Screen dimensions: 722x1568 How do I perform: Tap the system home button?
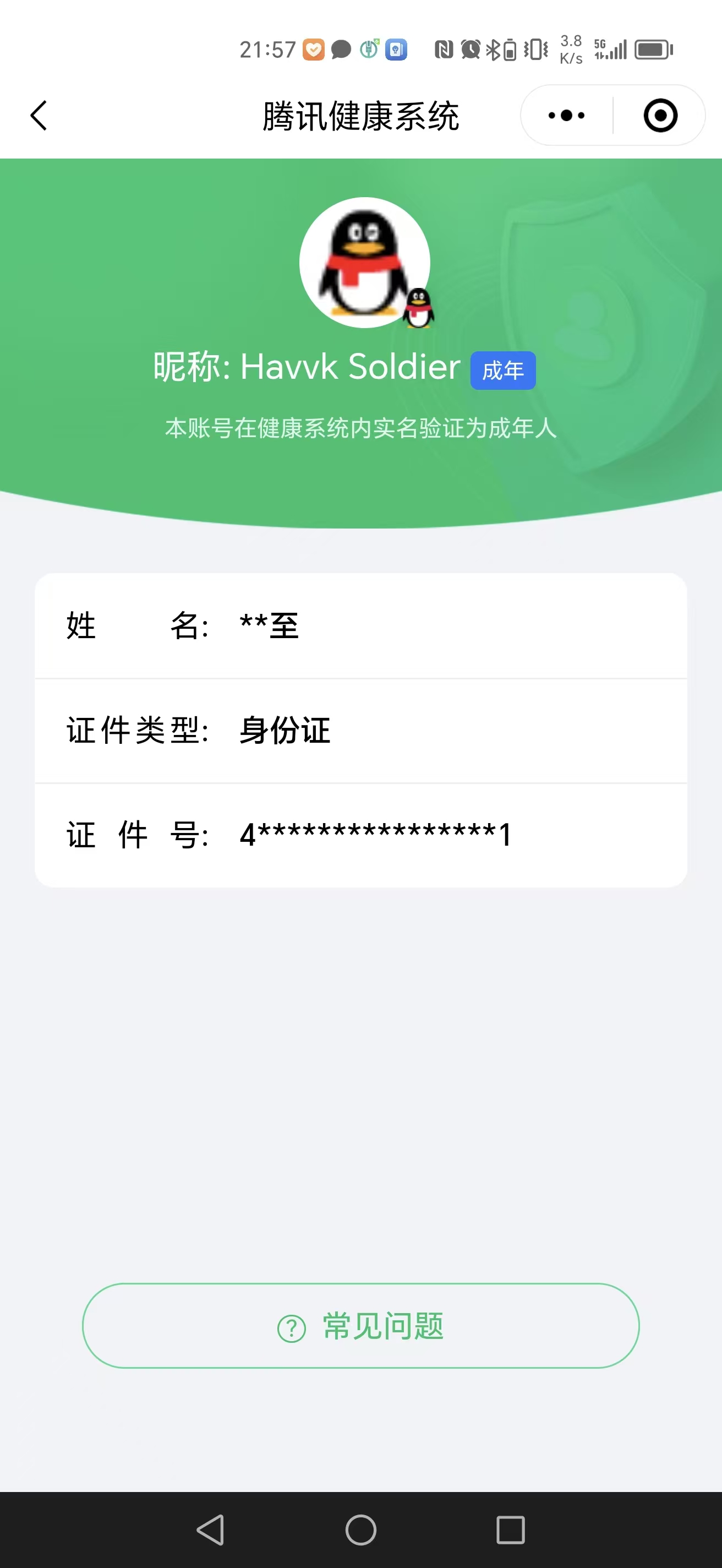tap(360, 1529)
